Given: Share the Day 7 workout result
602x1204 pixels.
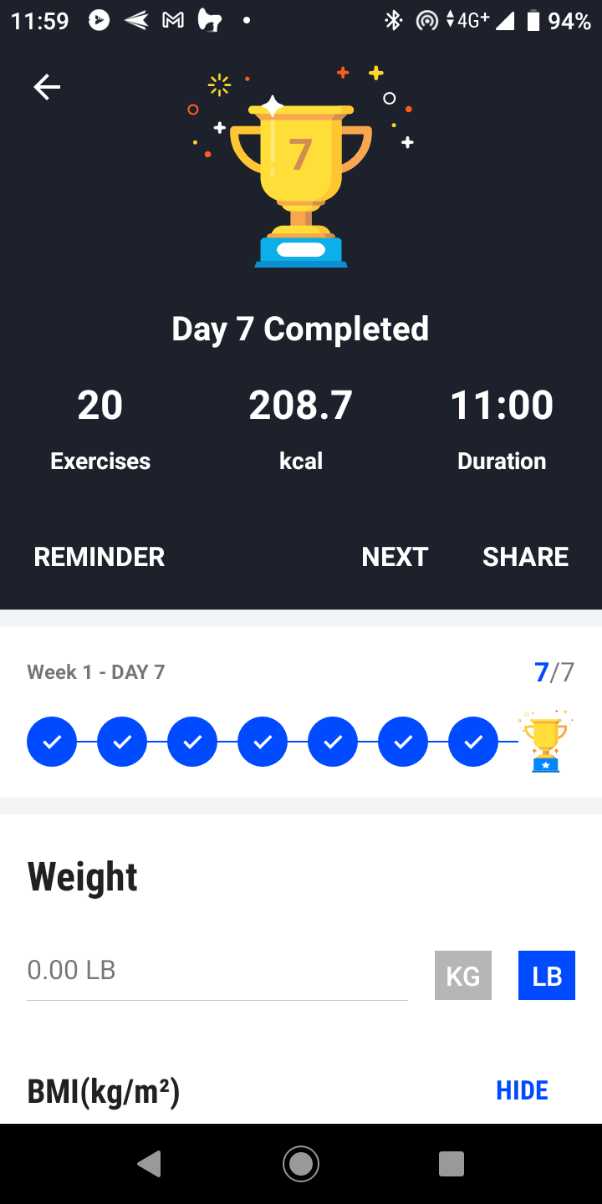Looking at the screenshot, I should pos(525,557).
